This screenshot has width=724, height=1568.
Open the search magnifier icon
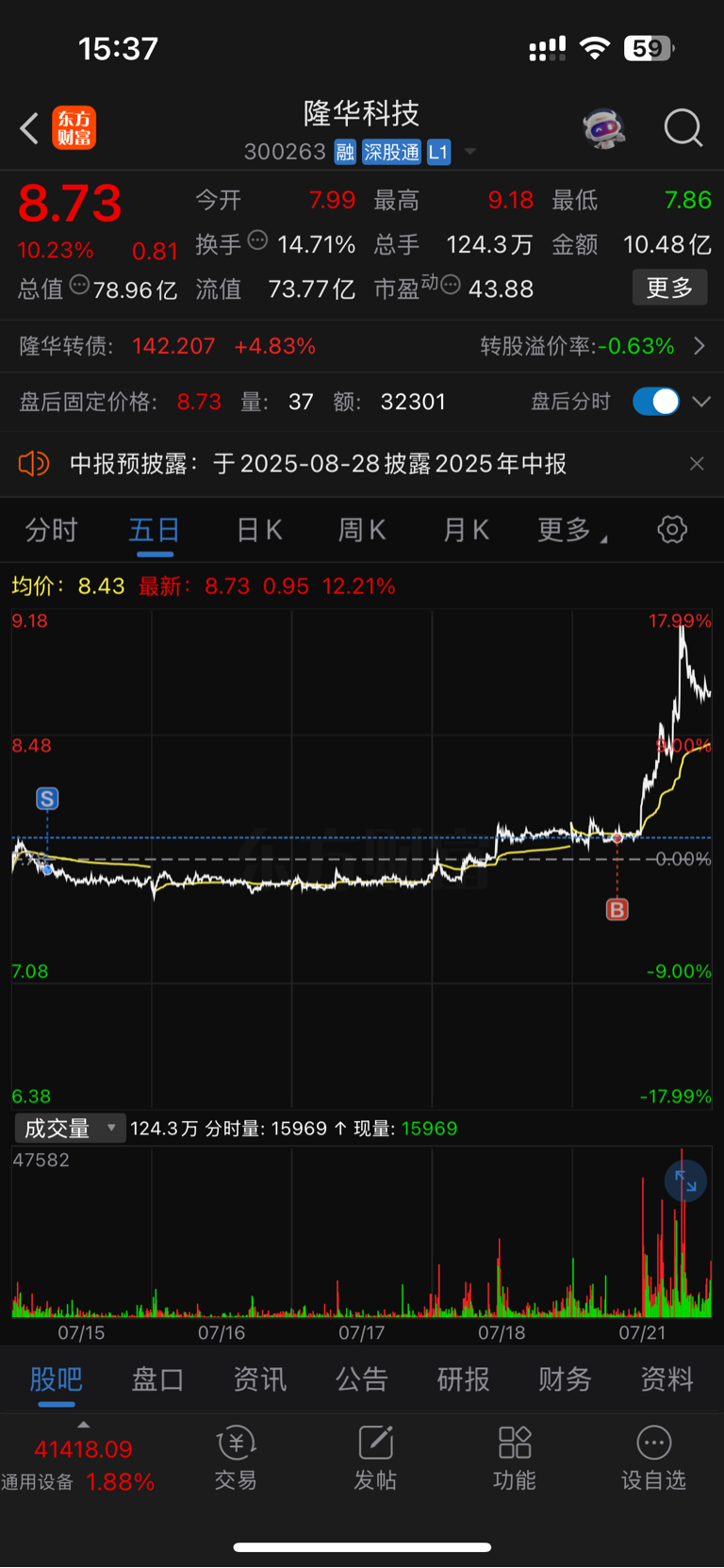(x=683, y=128)
